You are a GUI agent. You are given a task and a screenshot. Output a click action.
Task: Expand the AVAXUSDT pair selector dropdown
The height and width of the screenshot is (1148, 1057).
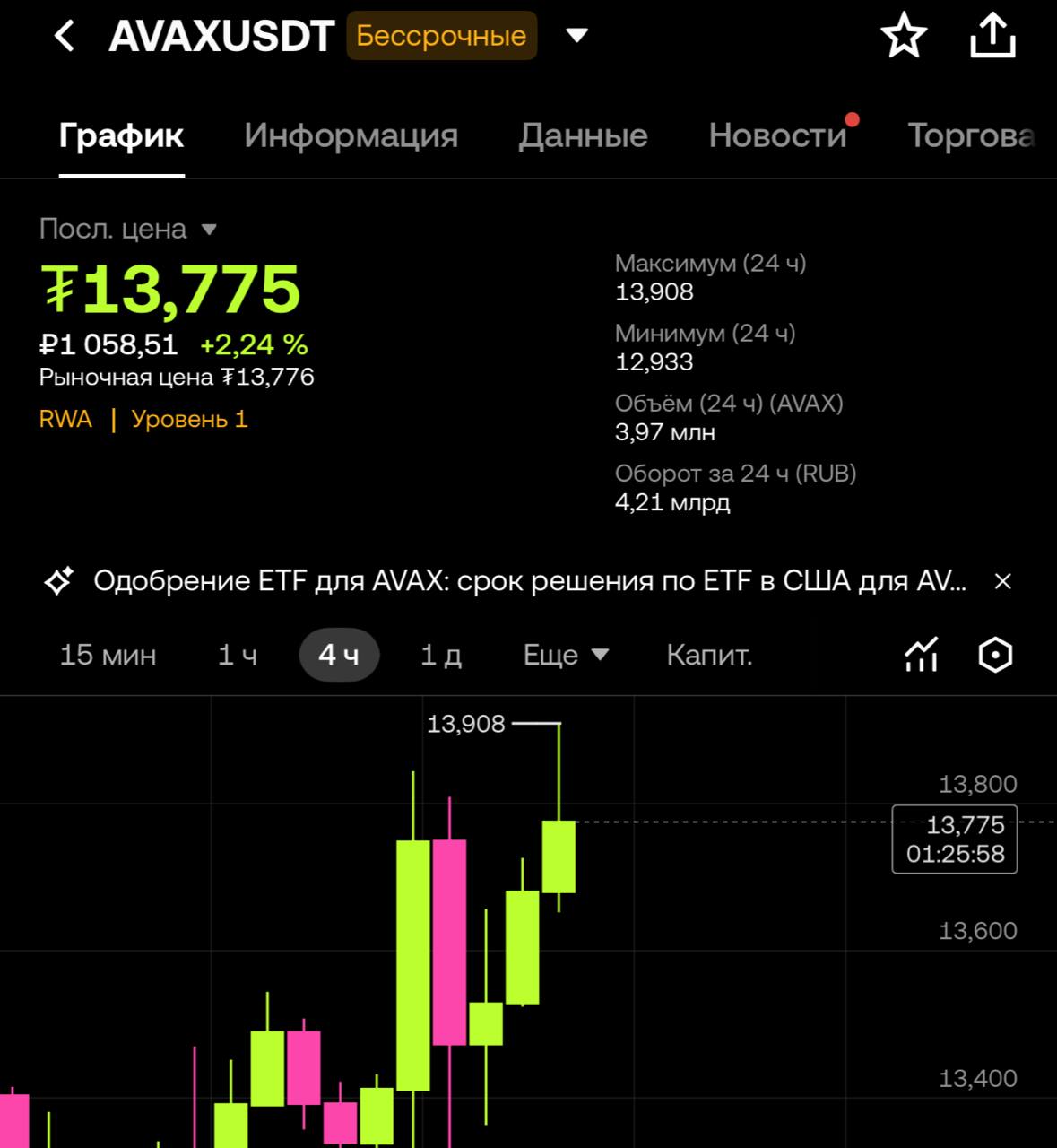pyautogui.click(x=577, y=36)
